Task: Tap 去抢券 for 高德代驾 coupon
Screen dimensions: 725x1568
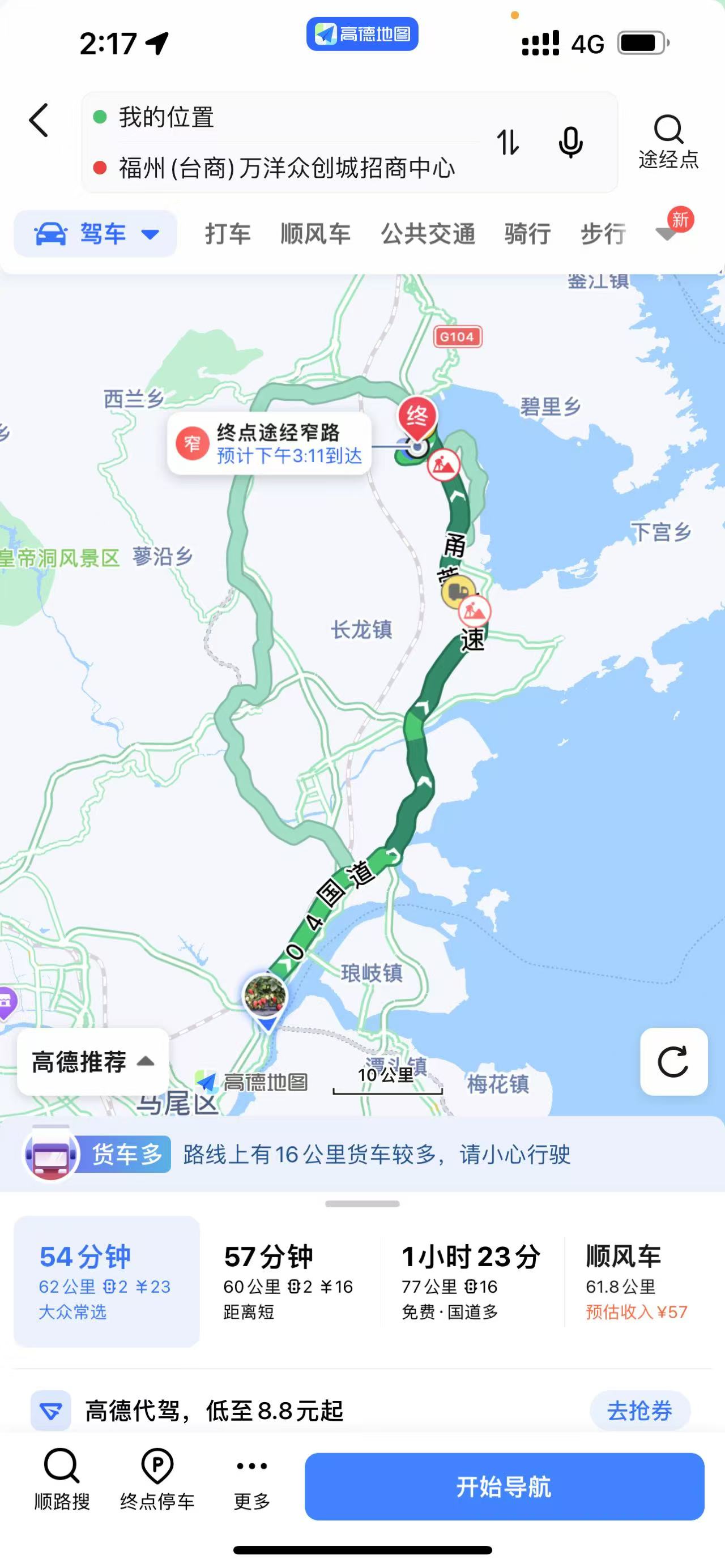Action: pyautogui.click(x=639, y=1410)
